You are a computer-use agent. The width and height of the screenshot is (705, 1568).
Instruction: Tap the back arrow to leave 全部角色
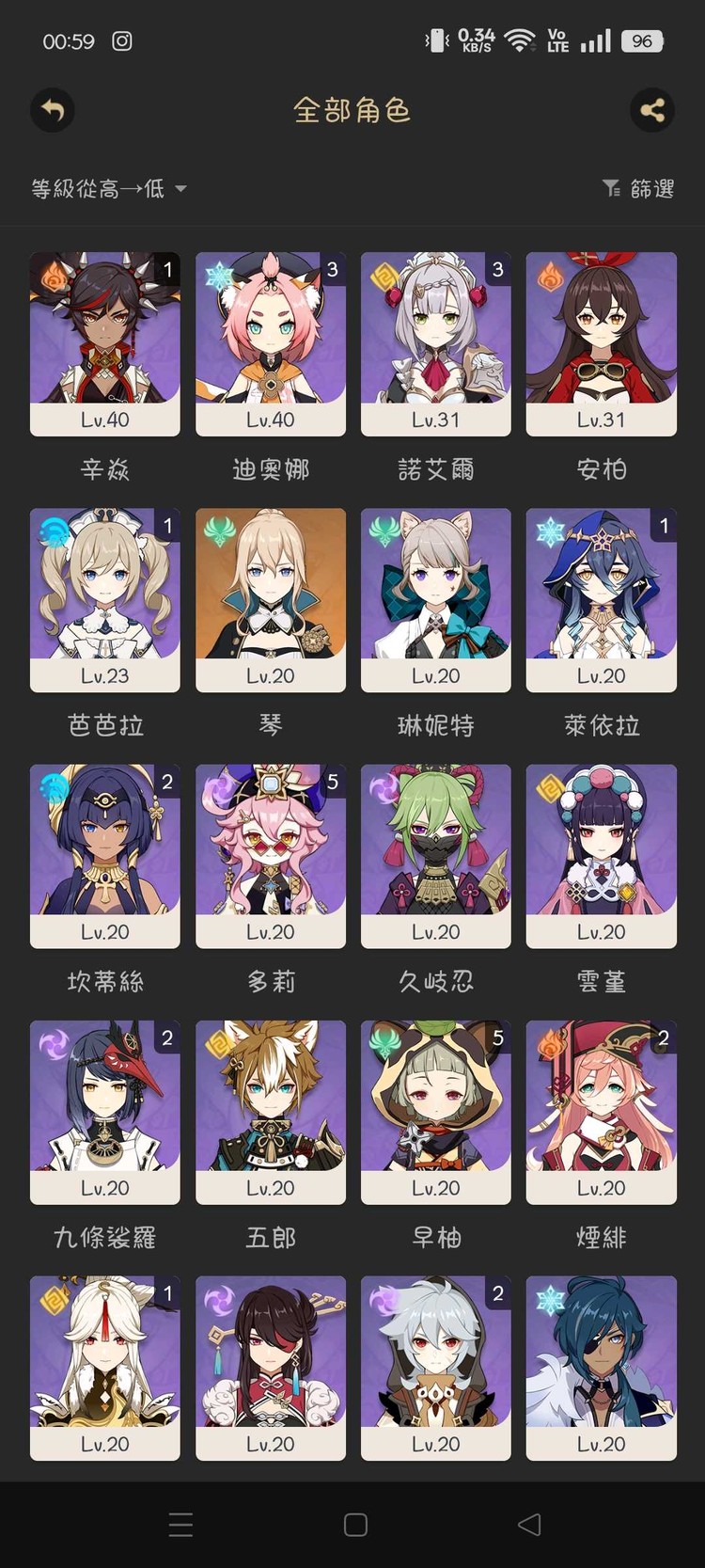(52, 110)
